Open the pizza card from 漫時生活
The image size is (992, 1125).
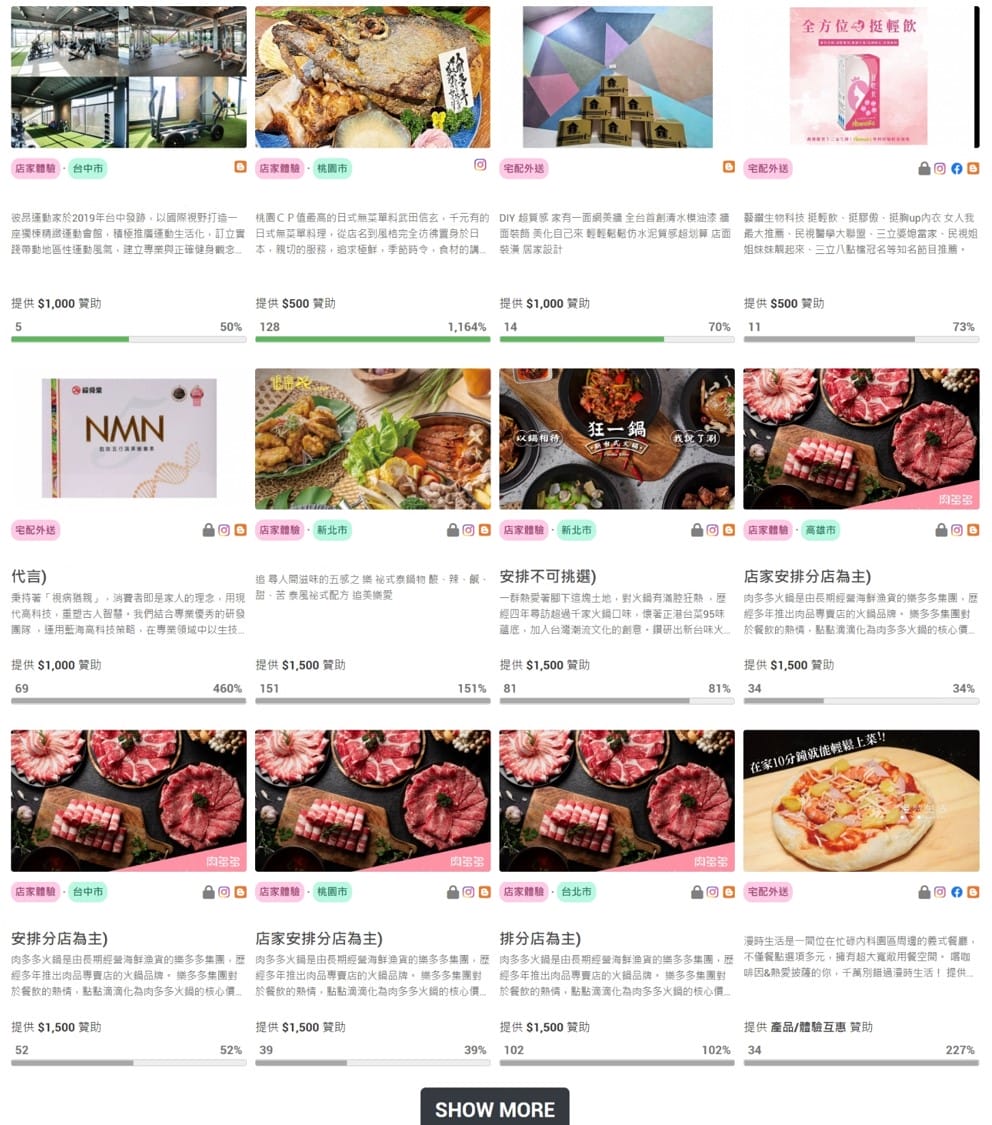[x=860, y=800]
